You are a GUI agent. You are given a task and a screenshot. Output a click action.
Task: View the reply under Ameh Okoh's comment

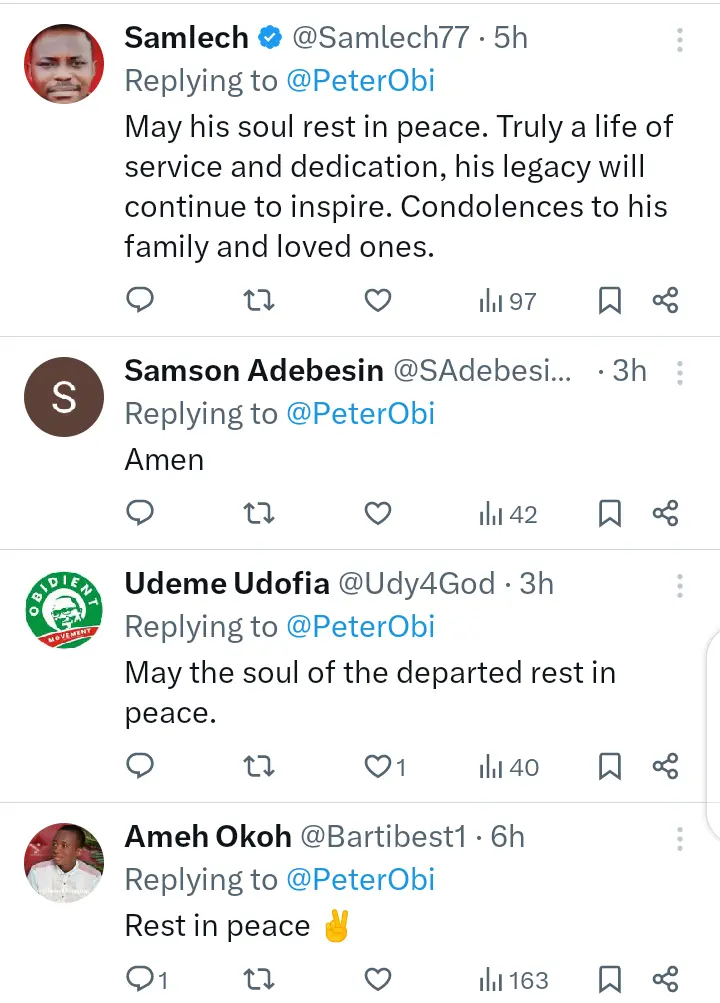coord(147,979)
